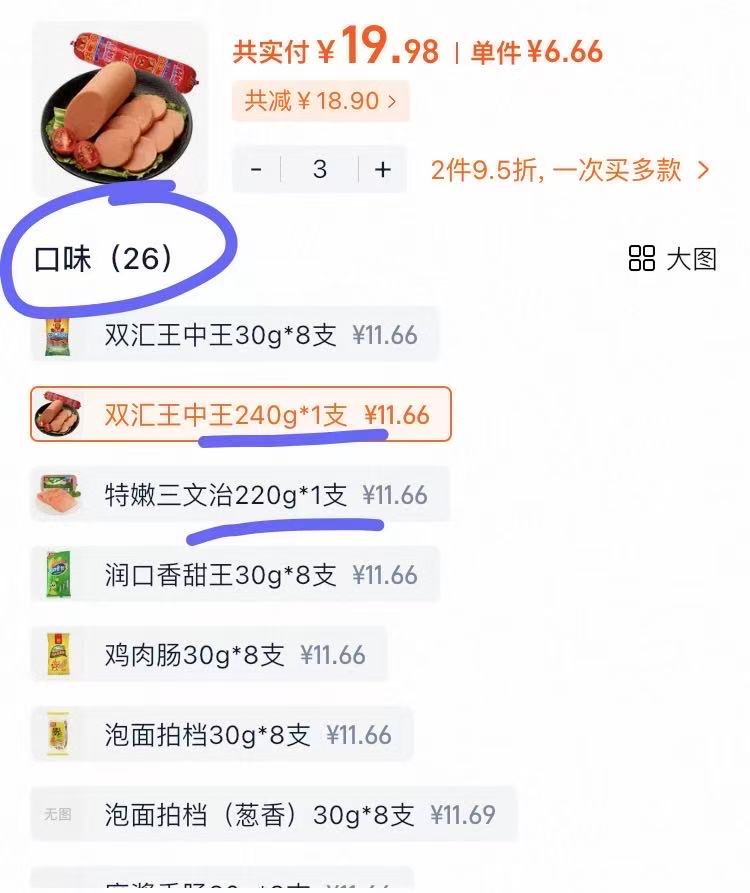Select the 双汇王中王30g*8支 option
750x893 pixels.
(240, 335)
